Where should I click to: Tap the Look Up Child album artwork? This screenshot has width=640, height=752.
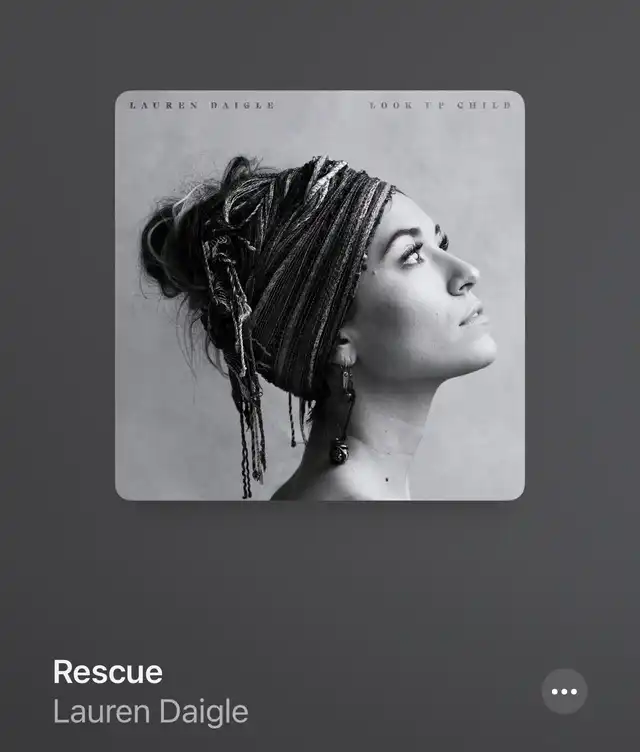(319, 295)
